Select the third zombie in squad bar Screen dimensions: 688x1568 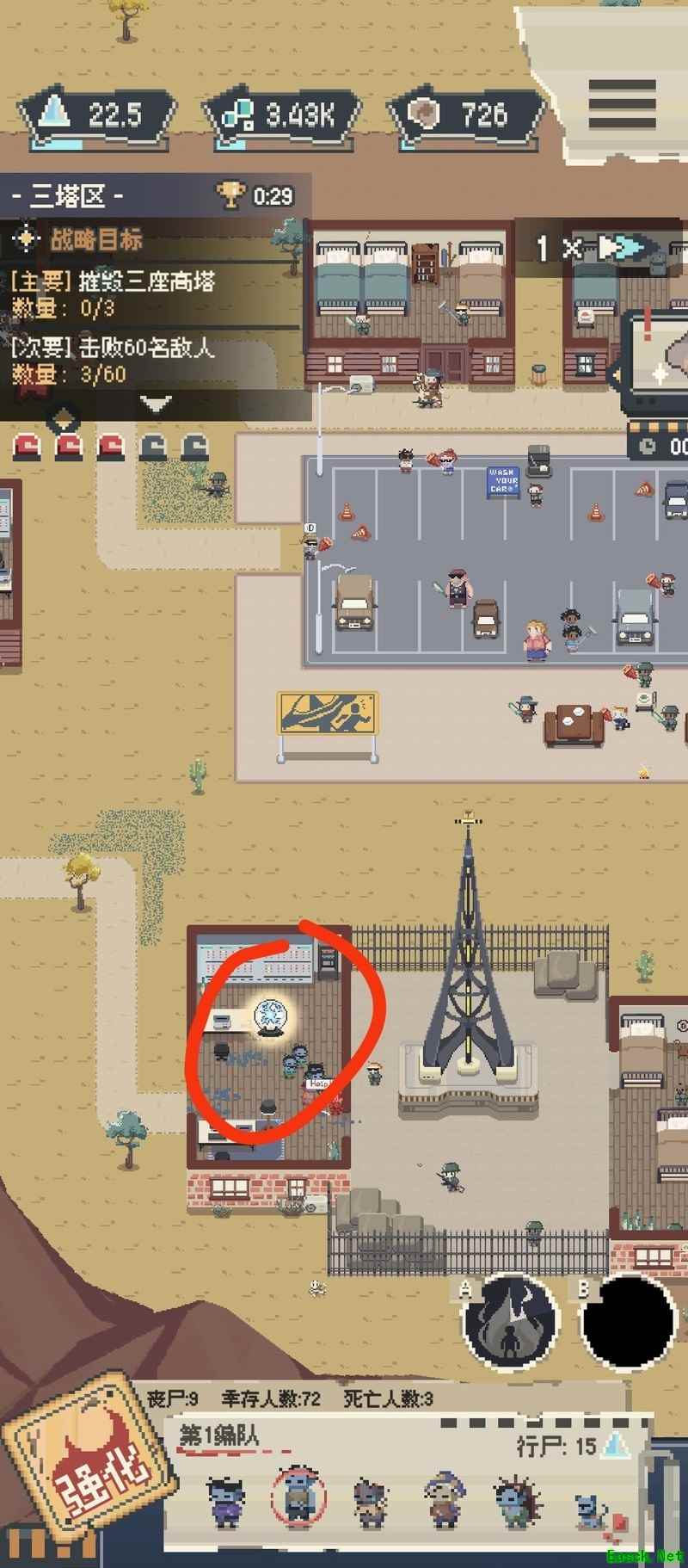(x=370, y=1502)
